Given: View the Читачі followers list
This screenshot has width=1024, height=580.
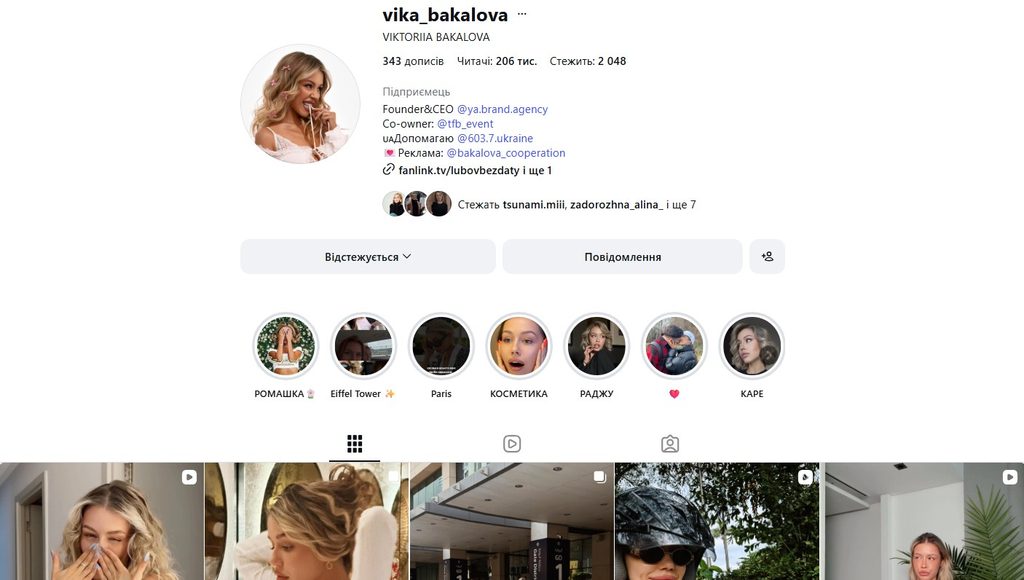Looking at the screenshot, I should coord(496,61).
